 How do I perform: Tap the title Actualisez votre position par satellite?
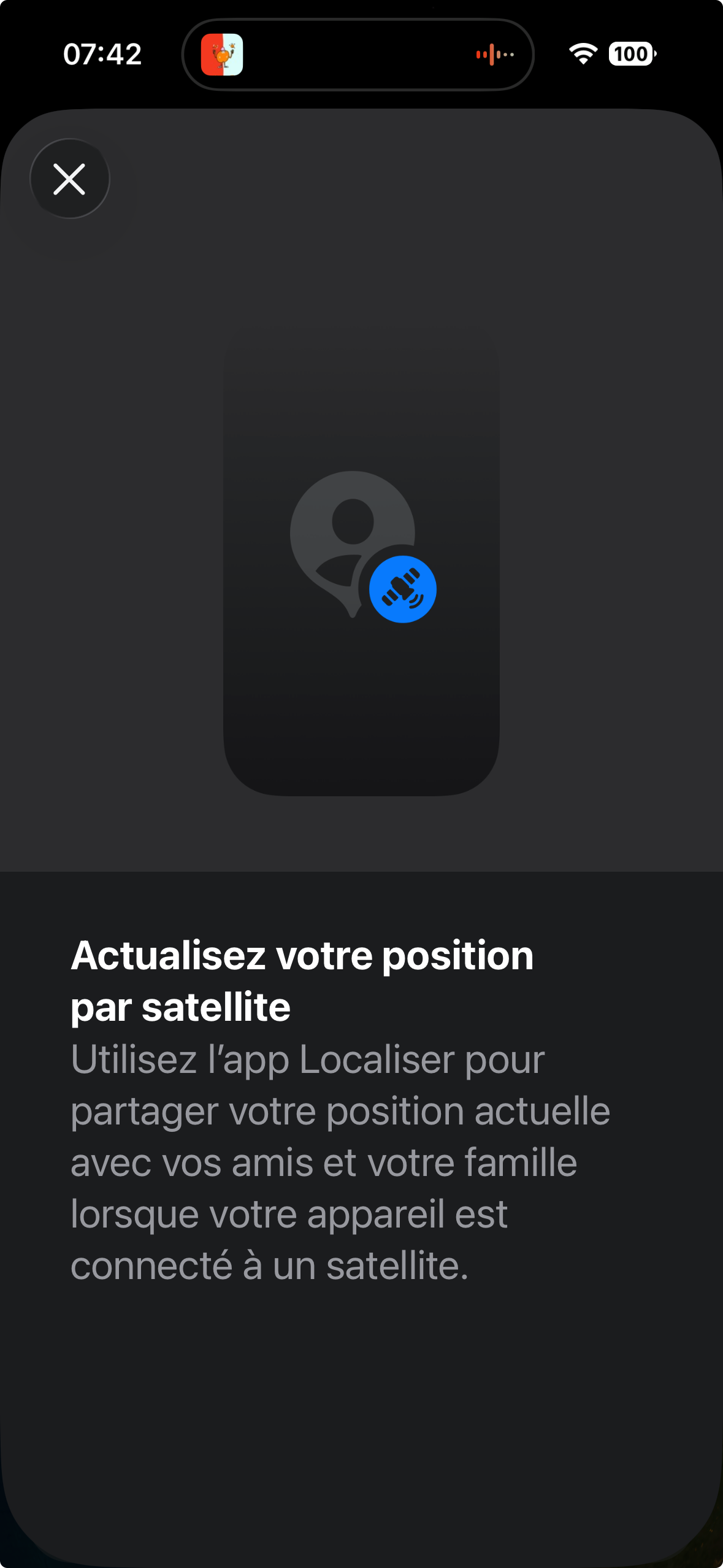302,978
